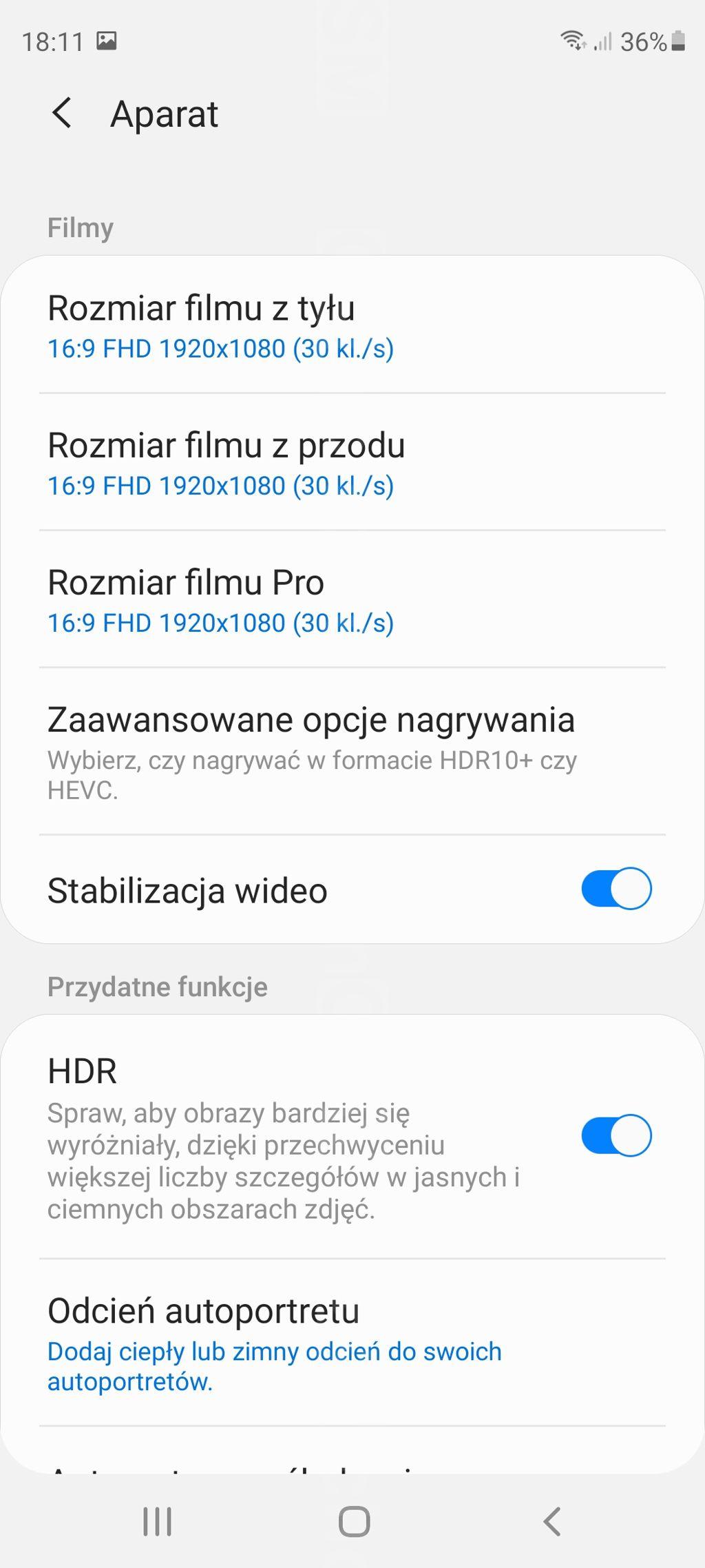Tap the system home button
705x1568 pixels.
coord(354,1521)
